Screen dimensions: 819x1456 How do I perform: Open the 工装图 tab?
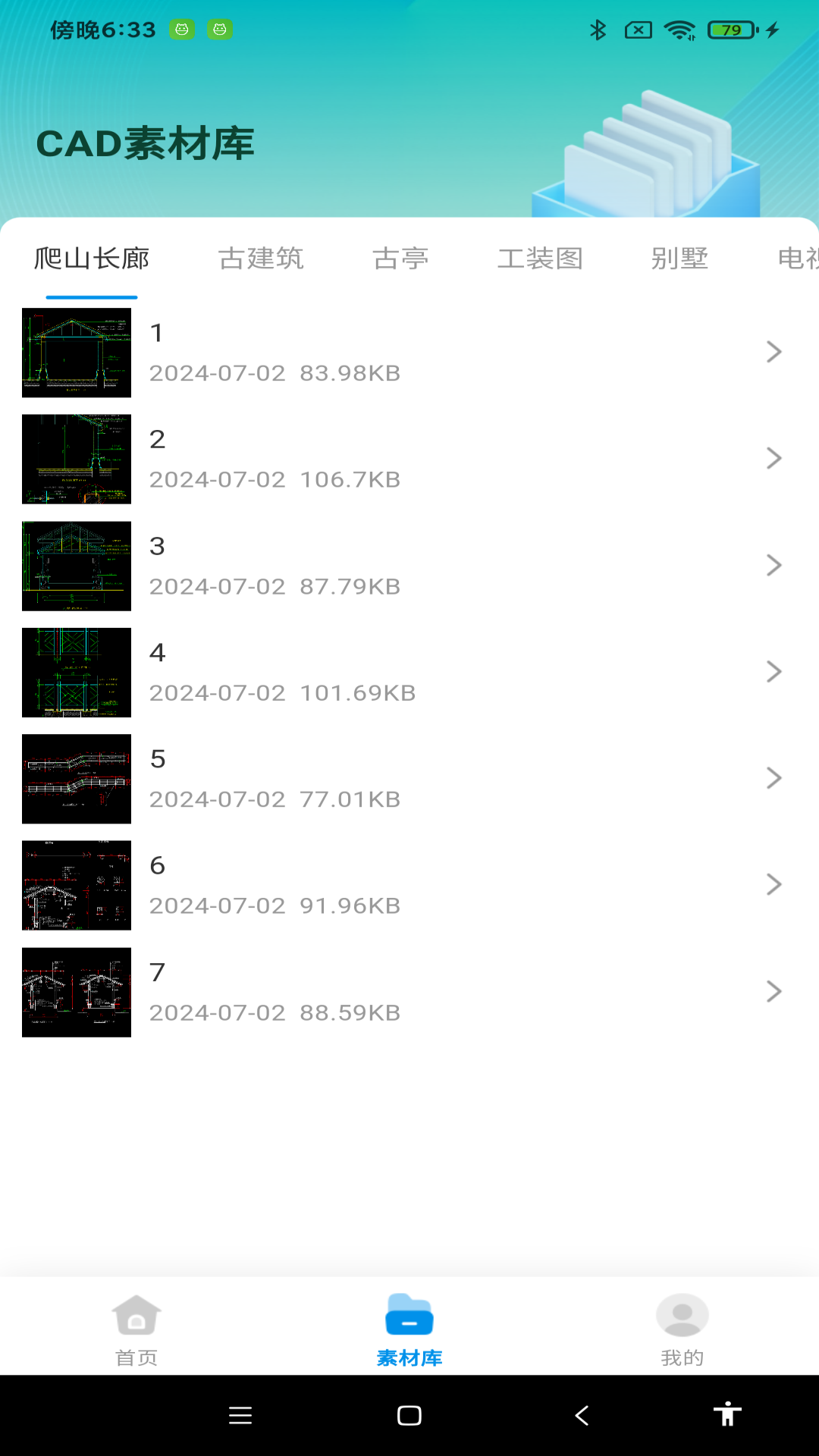click(540, 259)
